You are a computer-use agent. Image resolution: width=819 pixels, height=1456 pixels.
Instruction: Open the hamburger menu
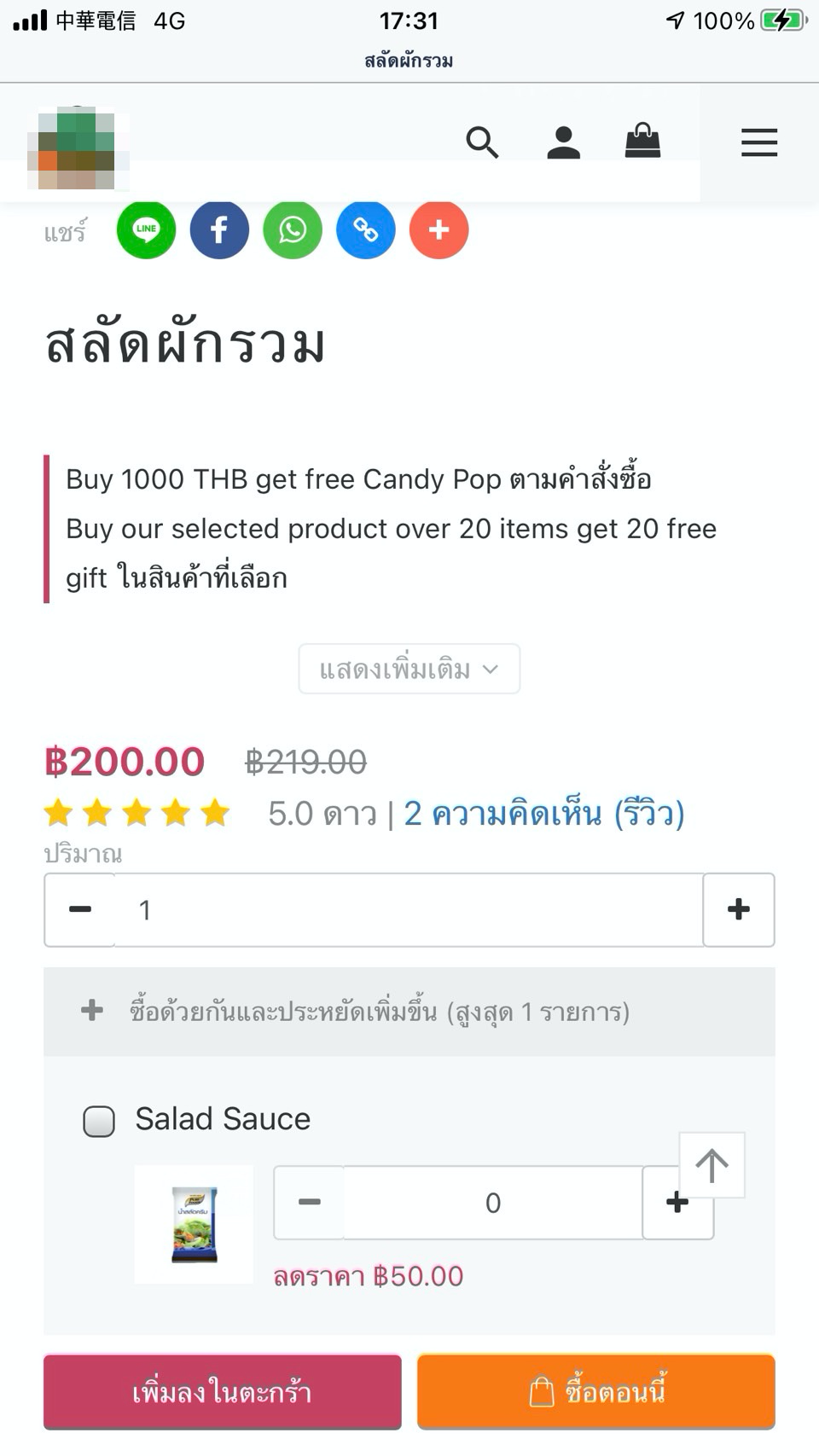tap(758, 142)
